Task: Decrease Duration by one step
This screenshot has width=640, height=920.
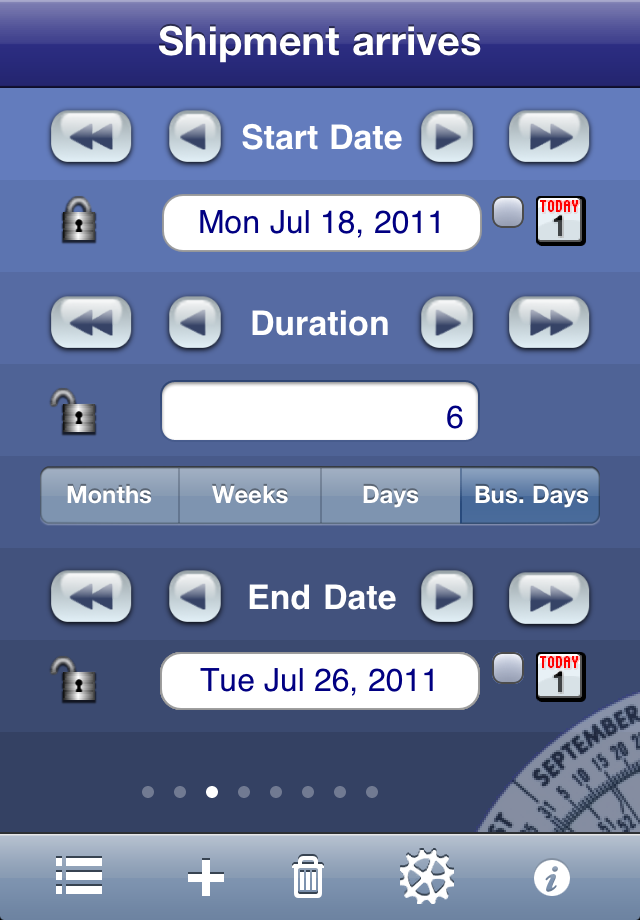Action: pyautogui.click(x=195, y=324)
